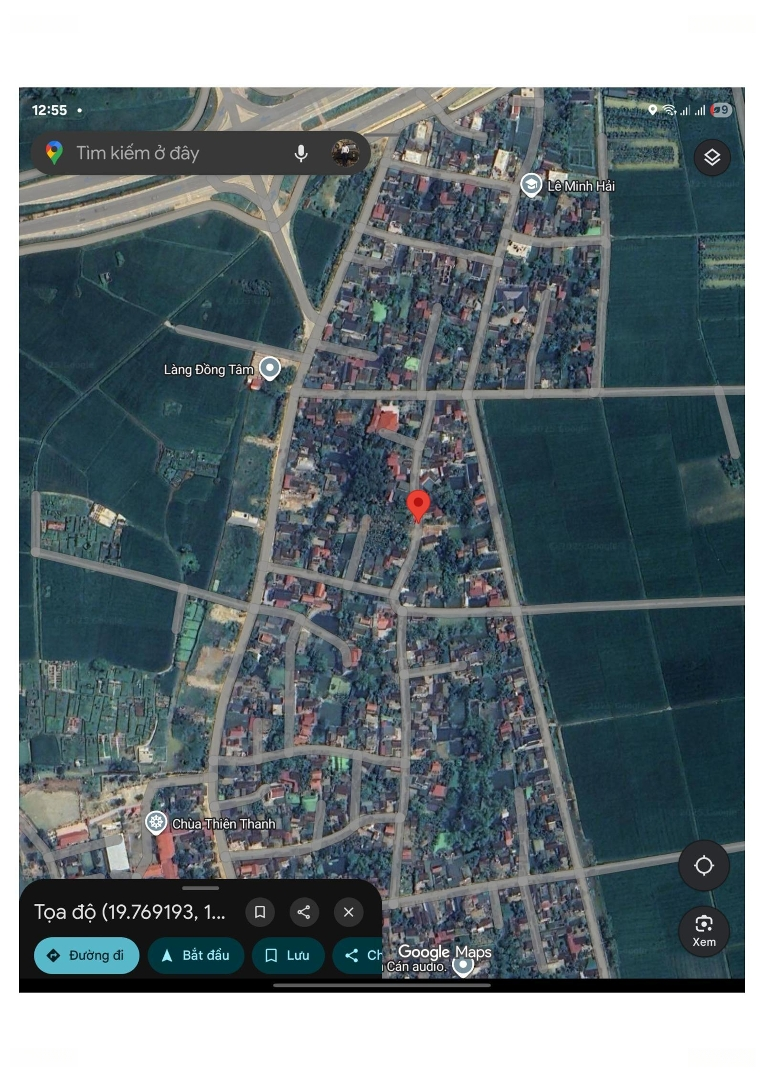The image size is (764, 1080).
Task: Select the Làng Đồng Tâm landmark marker
Action: tap(268, 367)
